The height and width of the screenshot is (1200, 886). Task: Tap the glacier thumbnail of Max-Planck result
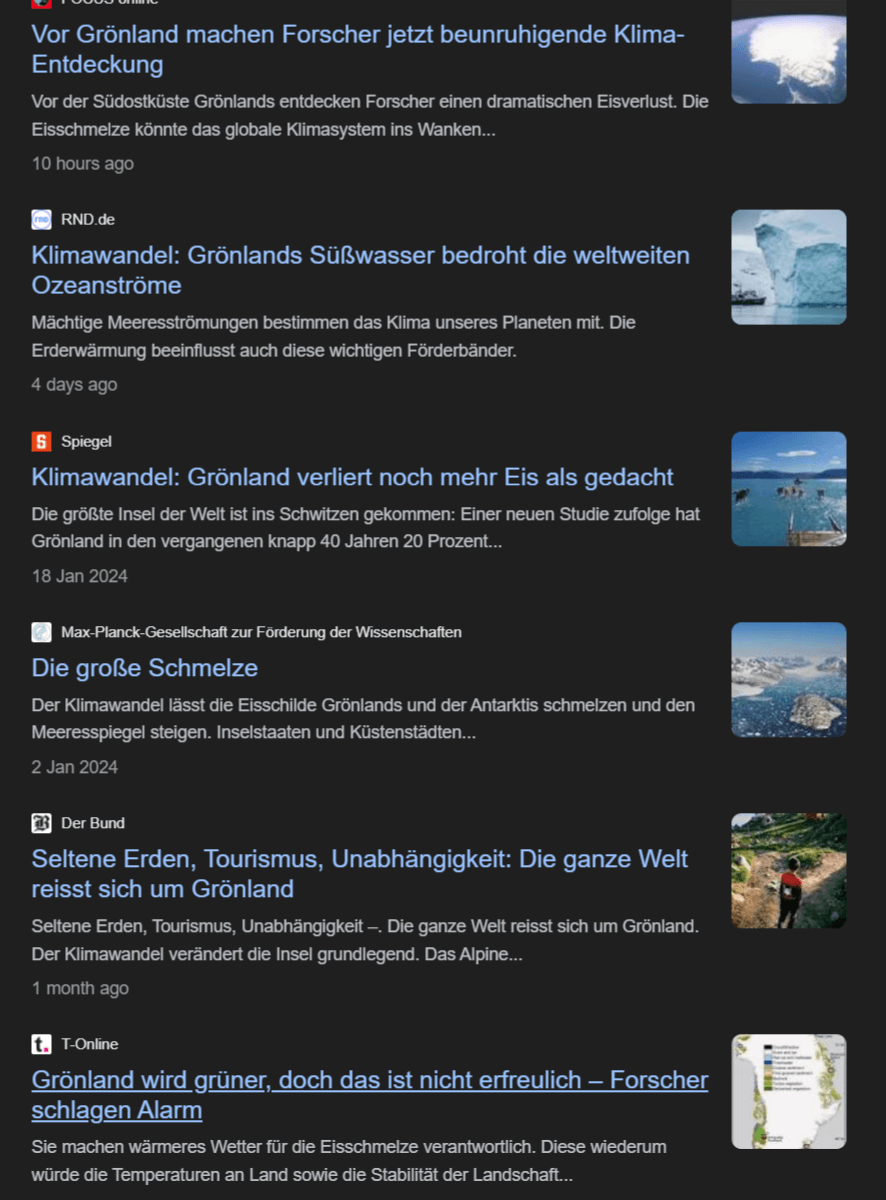(788, 680)
